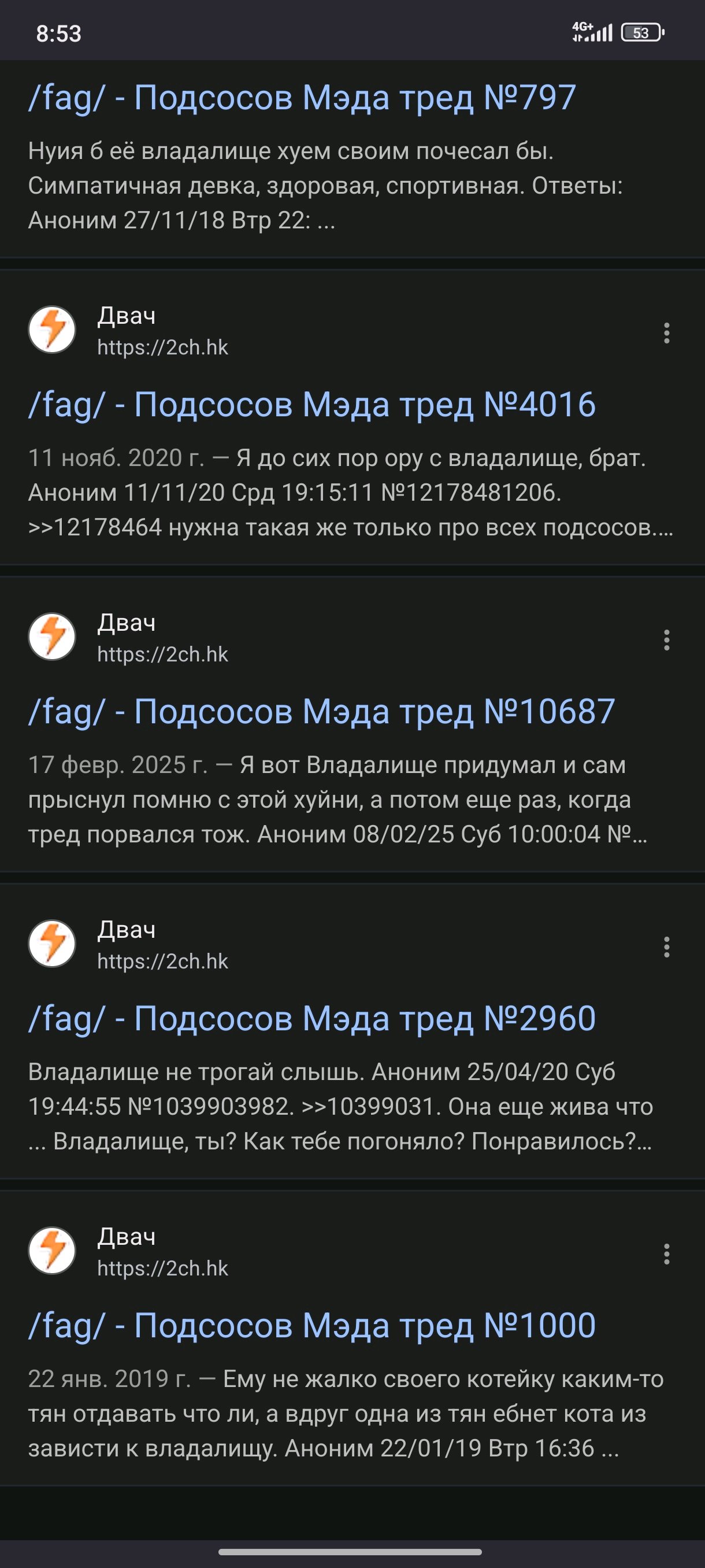This screenshot has height=1568, width=705.
Task: Open the overflow menu for тред №2960 result
Action: coord(667,946)
